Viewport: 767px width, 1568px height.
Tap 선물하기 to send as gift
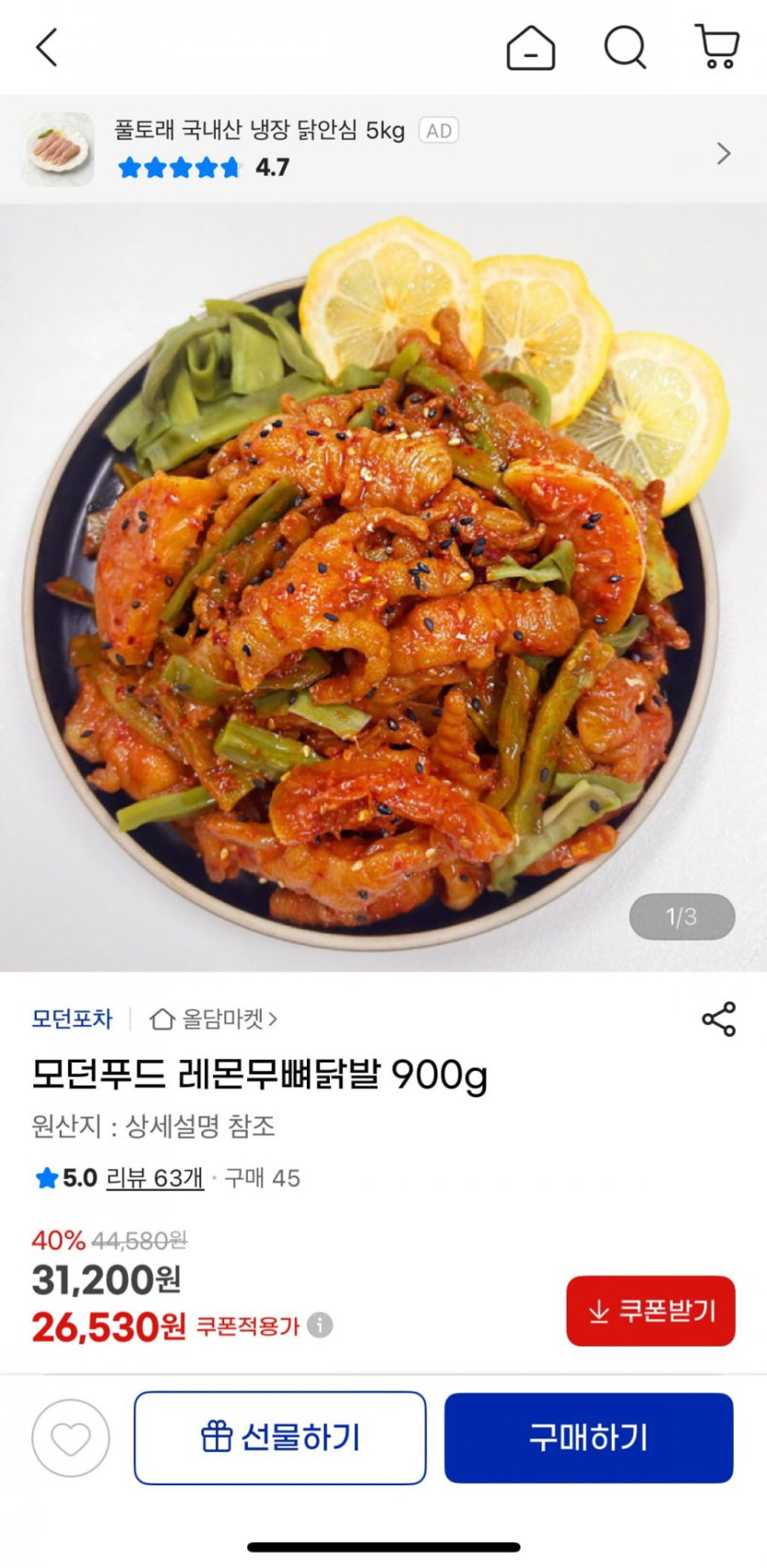(x=280, y=1437)
